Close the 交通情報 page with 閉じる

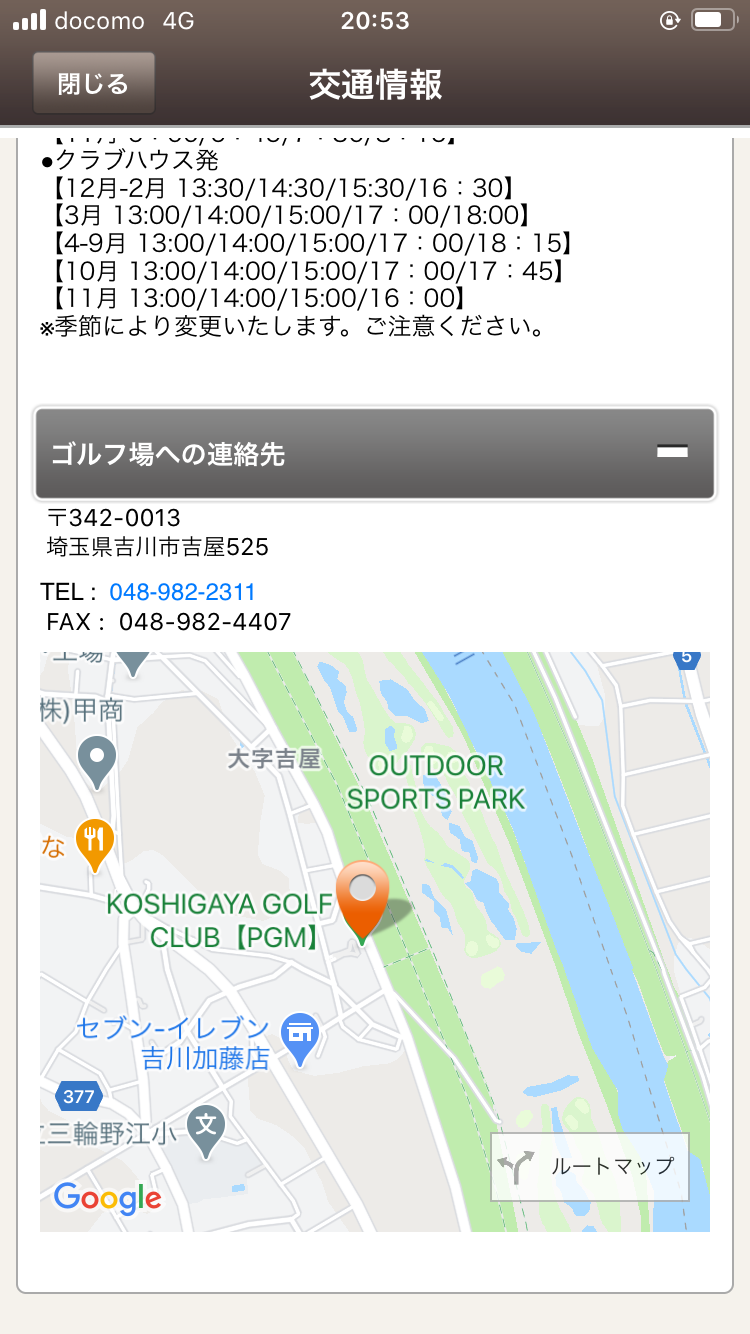coord(94,83)
